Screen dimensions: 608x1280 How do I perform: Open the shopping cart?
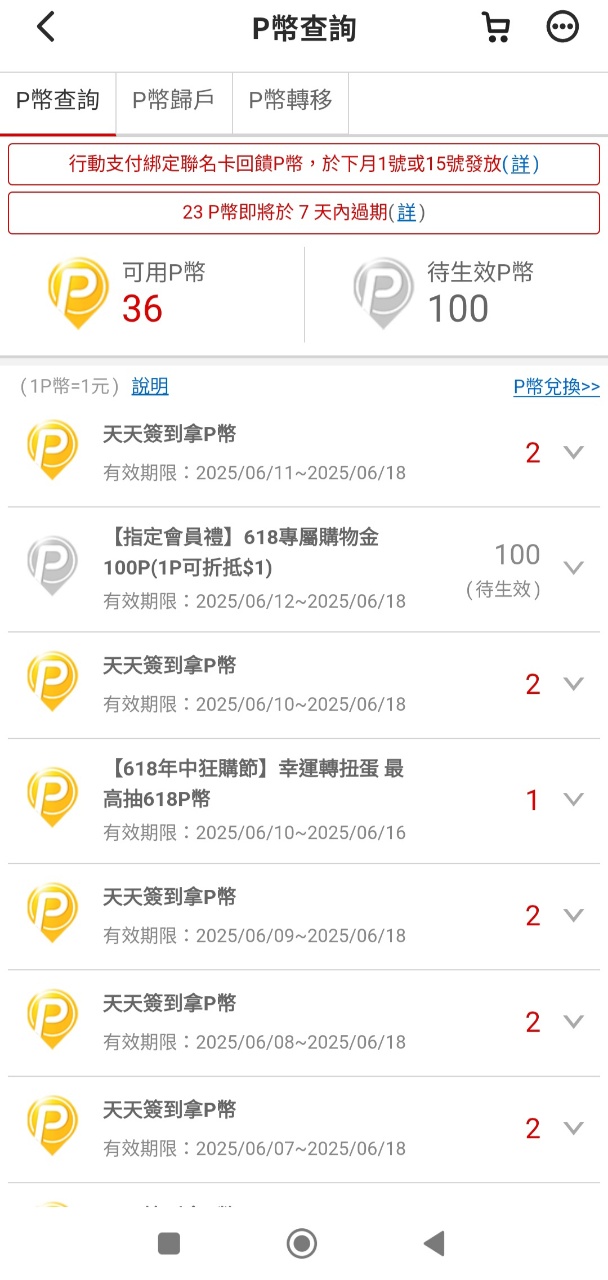click(495, 28)
